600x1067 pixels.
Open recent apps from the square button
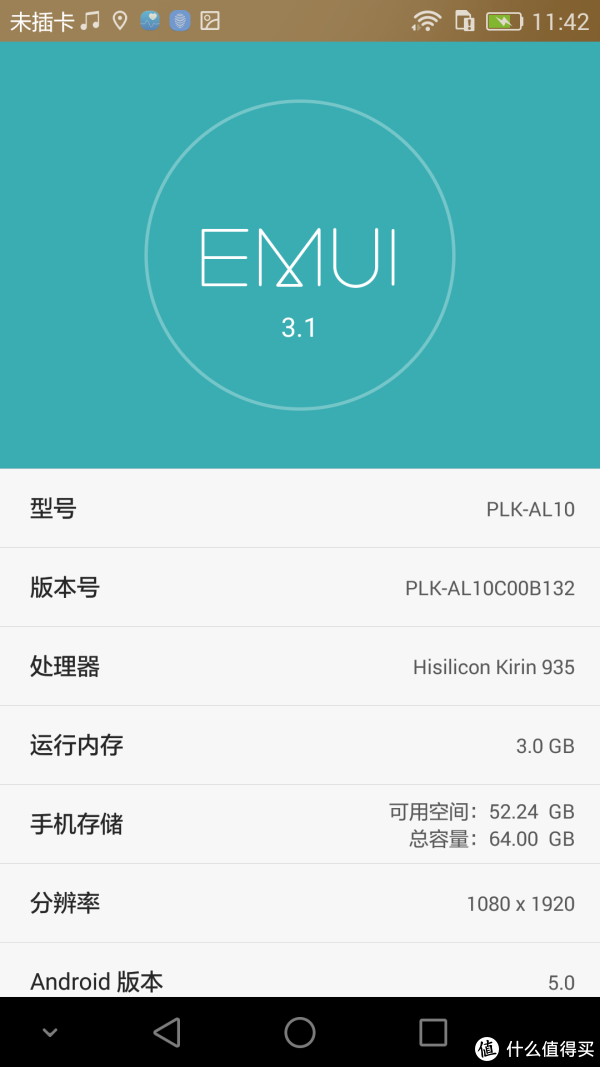tap(432, 1032)
